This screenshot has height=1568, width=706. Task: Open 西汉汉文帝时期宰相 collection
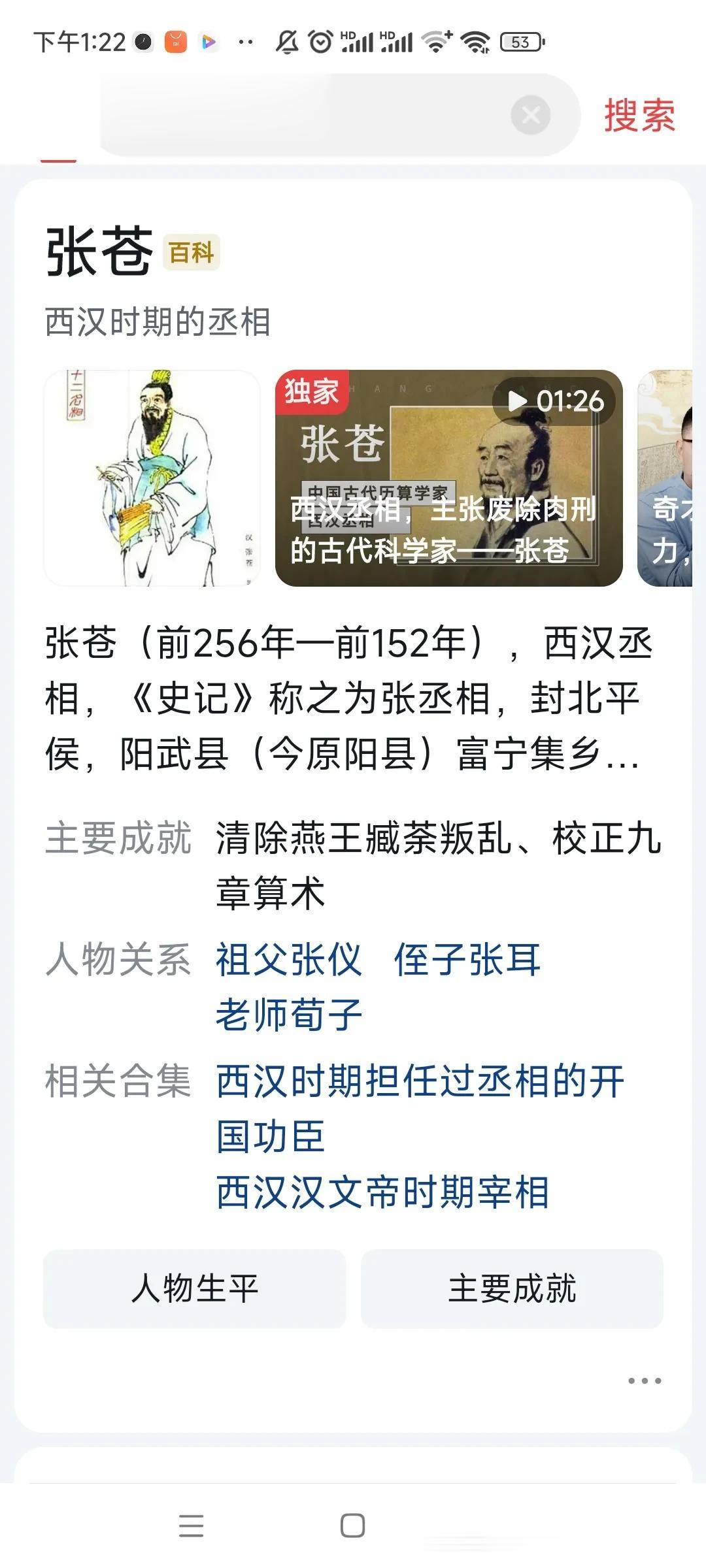coord(382,1192)
